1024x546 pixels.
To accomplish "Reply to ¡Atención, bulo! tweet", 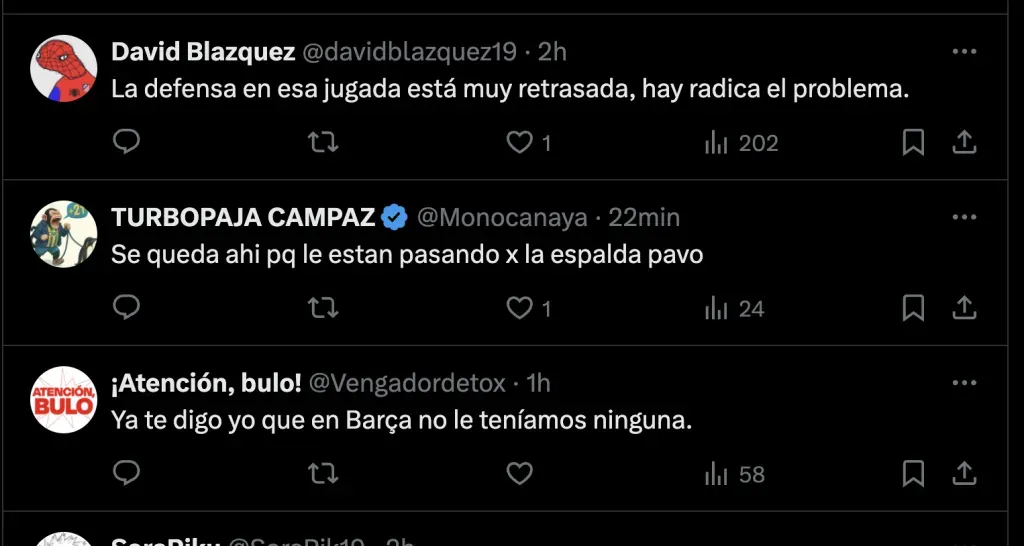I will pos(126,473).
